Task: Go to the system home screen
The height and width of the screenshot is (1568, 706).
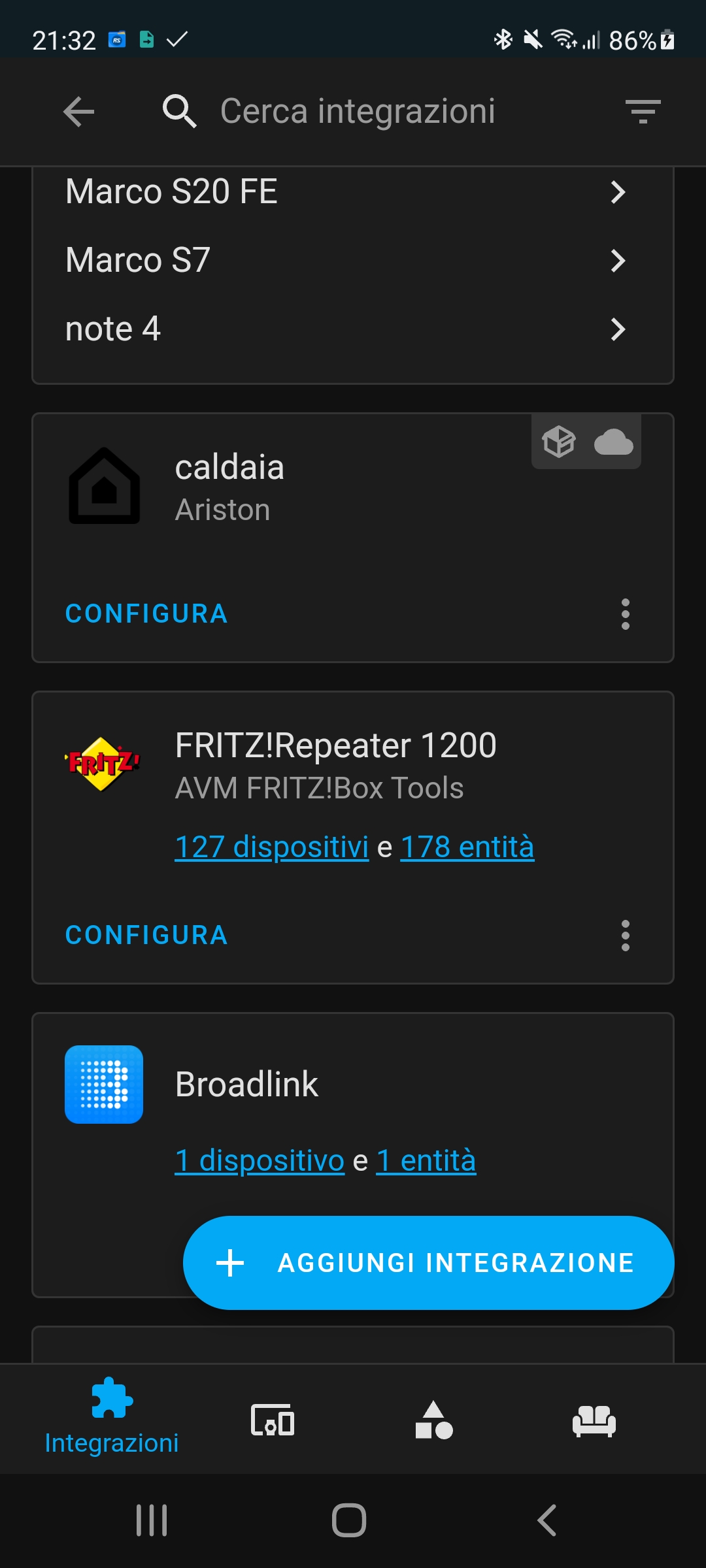Action: click(349, 1520)
